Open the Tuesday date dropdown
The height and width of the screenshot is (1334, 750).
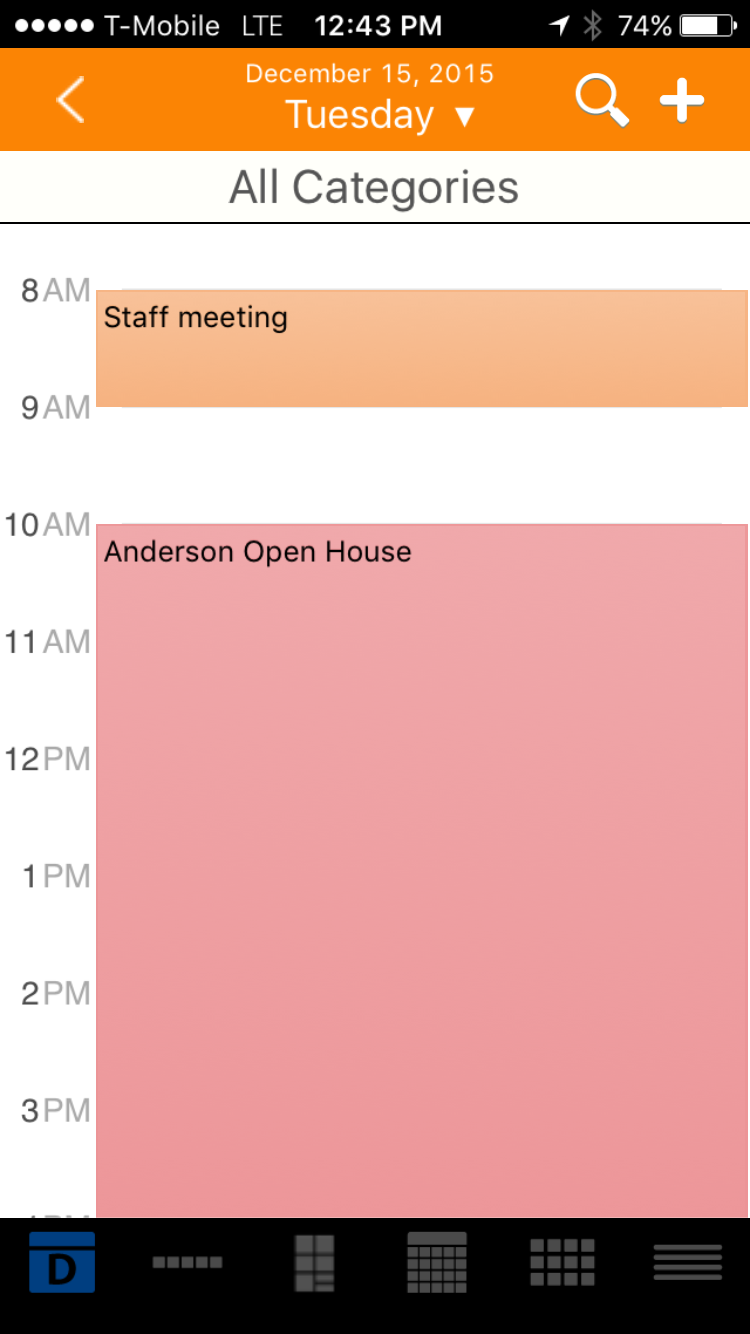pyautogui.click(x=380, y=115)
